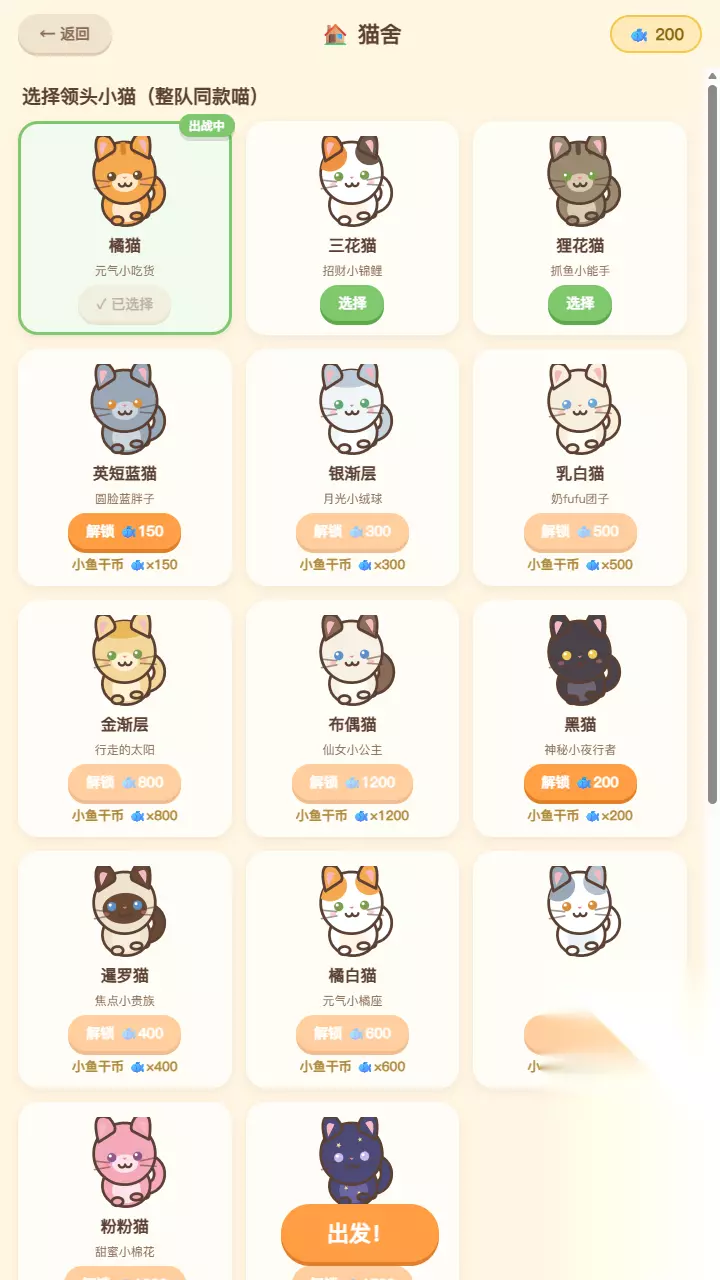Tap the 暹罗猫 unlock button for 400
Image resolution: width=720 pixels, height=1280 pixels.
click(x=124, y=1033)
